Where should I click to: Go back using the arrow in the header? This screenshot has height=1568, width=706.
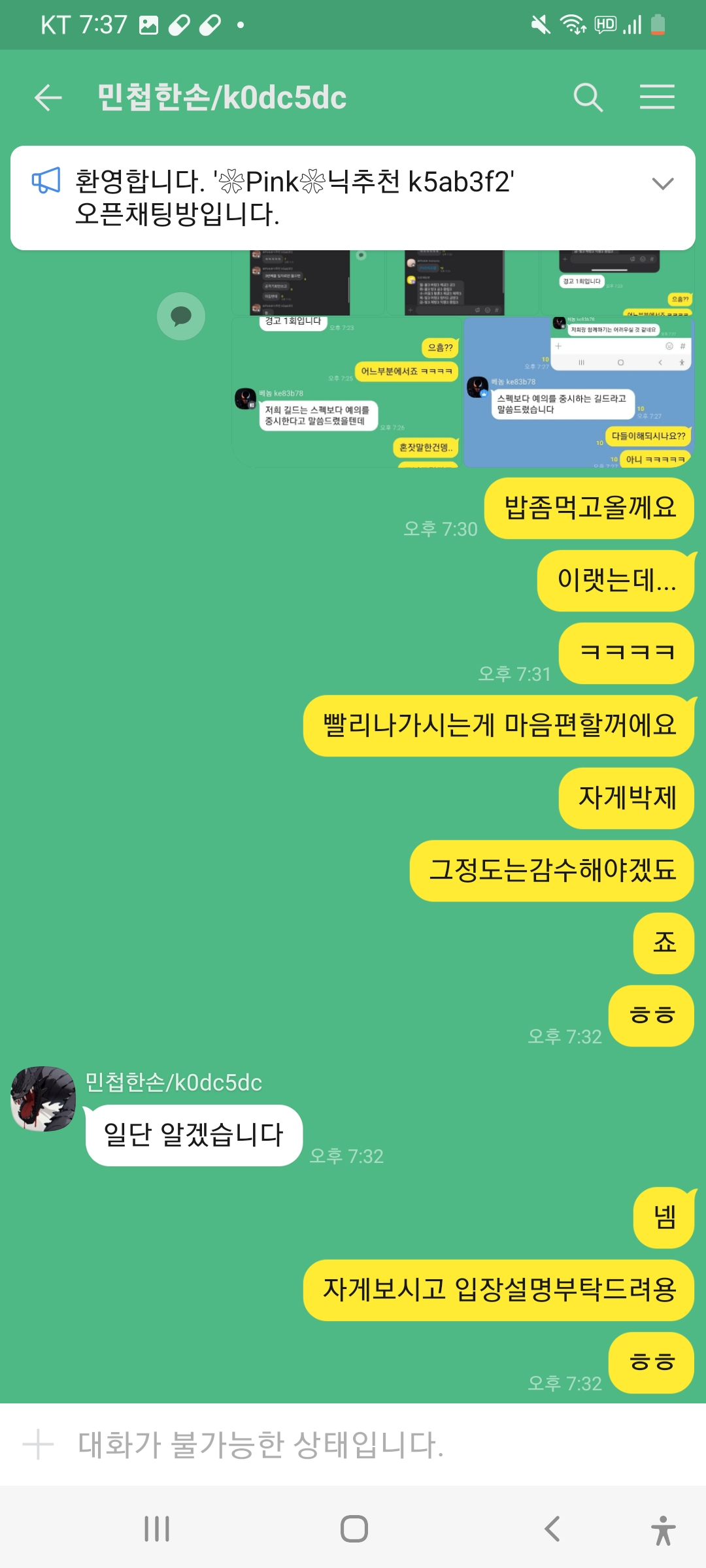point(48,98)
